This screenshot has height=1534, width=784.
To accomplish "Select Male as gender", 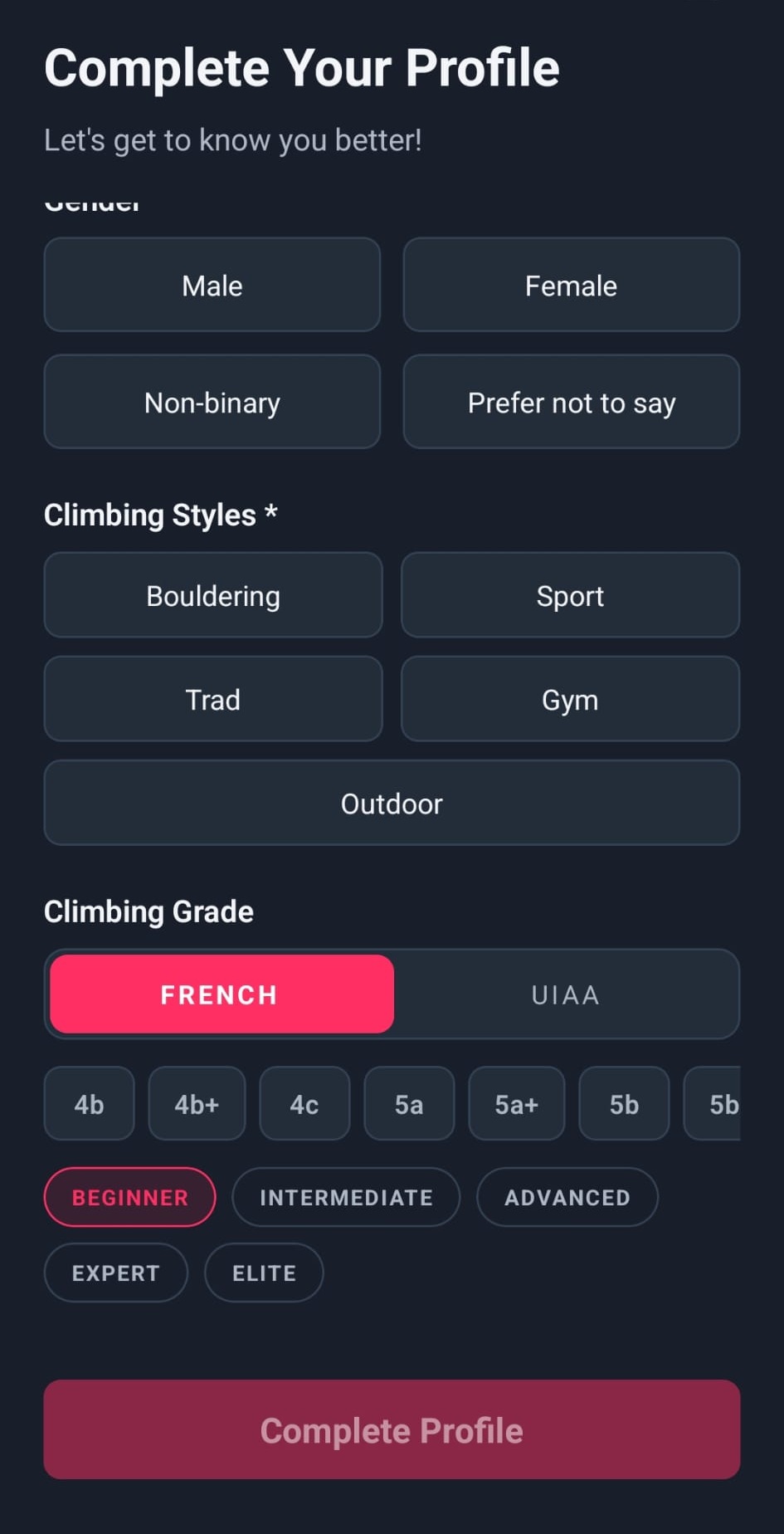I will point(212,285).
